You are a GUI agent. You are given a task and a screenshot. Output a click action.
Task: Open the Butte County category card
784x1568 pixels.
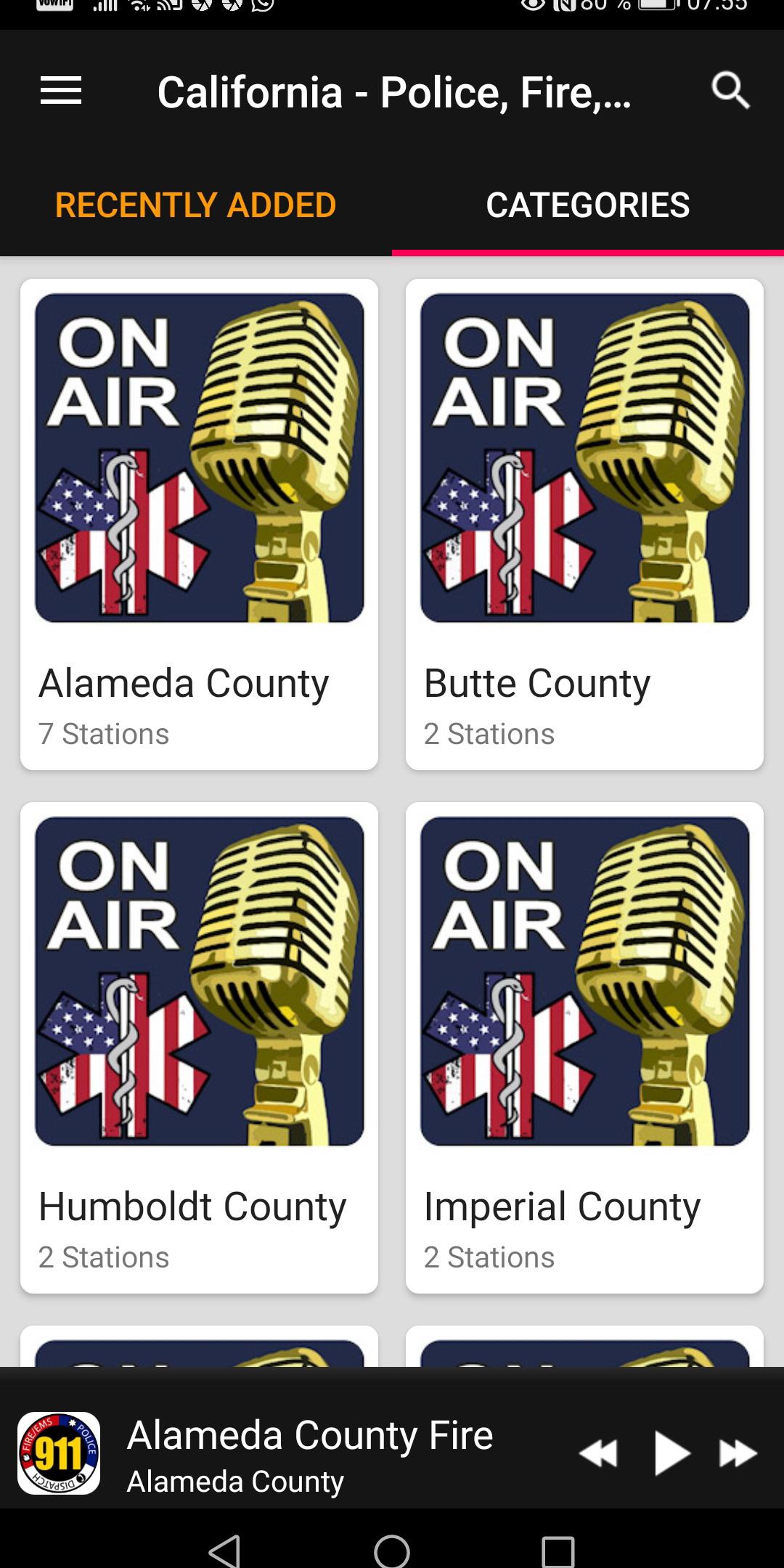[584, 524]
